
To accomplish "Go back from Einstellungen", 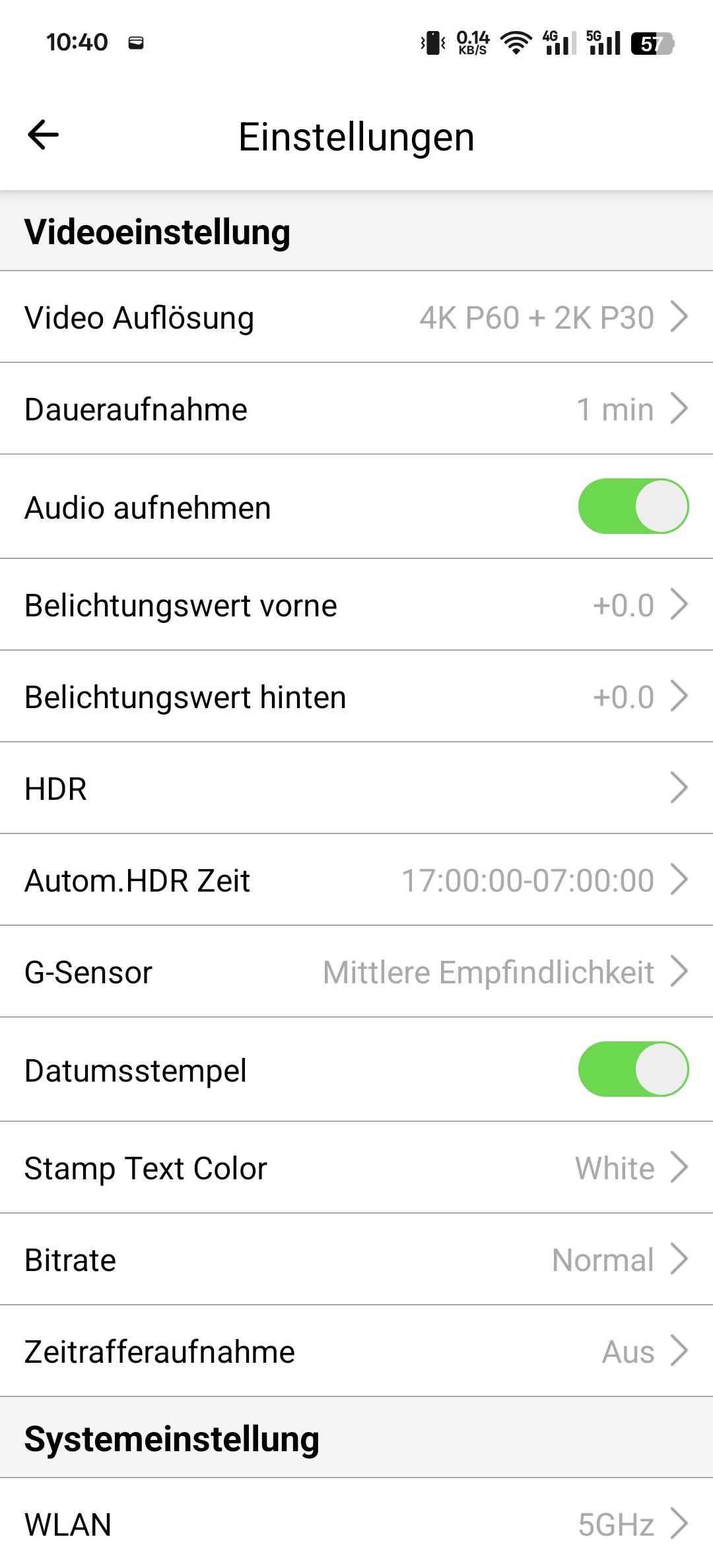I will [44, 135].
